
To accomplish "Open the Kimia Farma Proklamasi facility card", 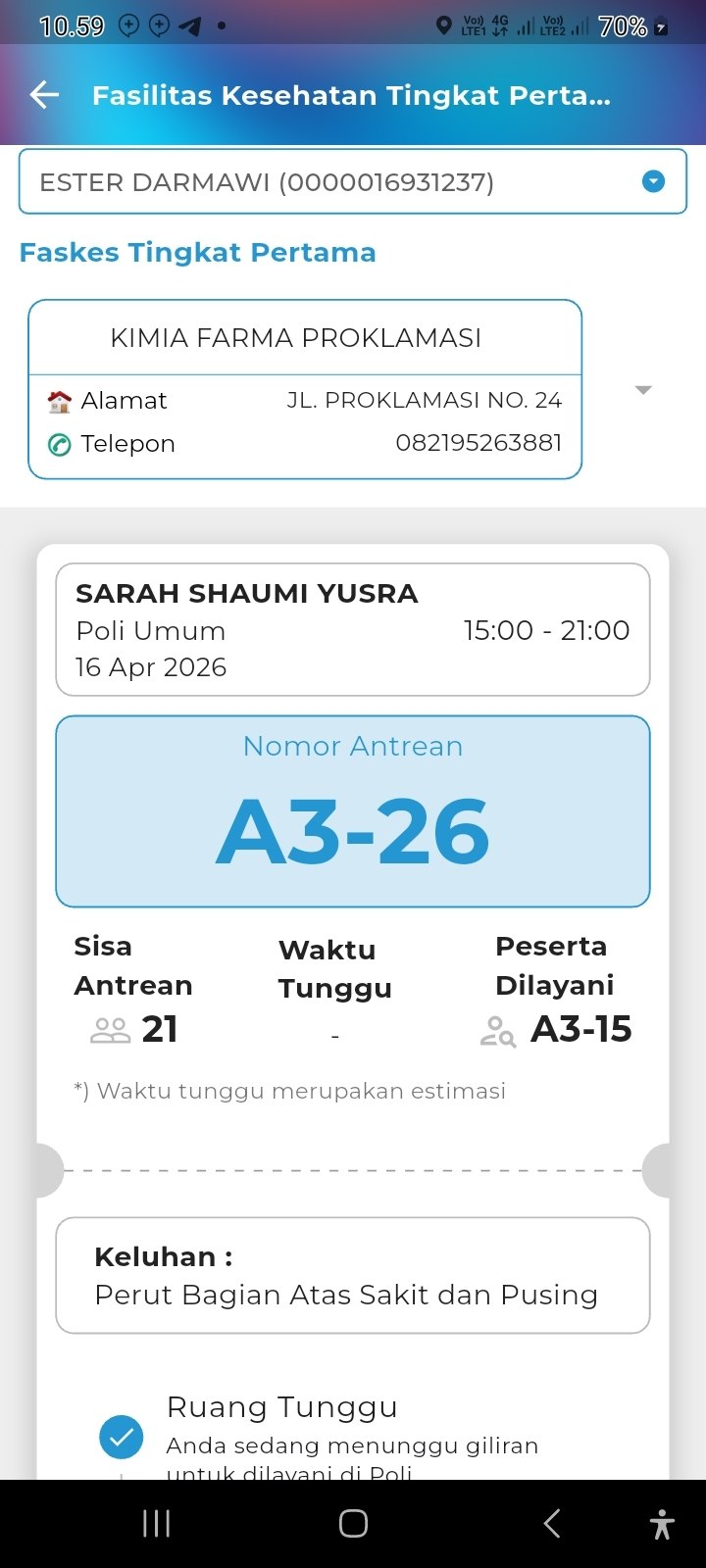I will pos(304,389).
